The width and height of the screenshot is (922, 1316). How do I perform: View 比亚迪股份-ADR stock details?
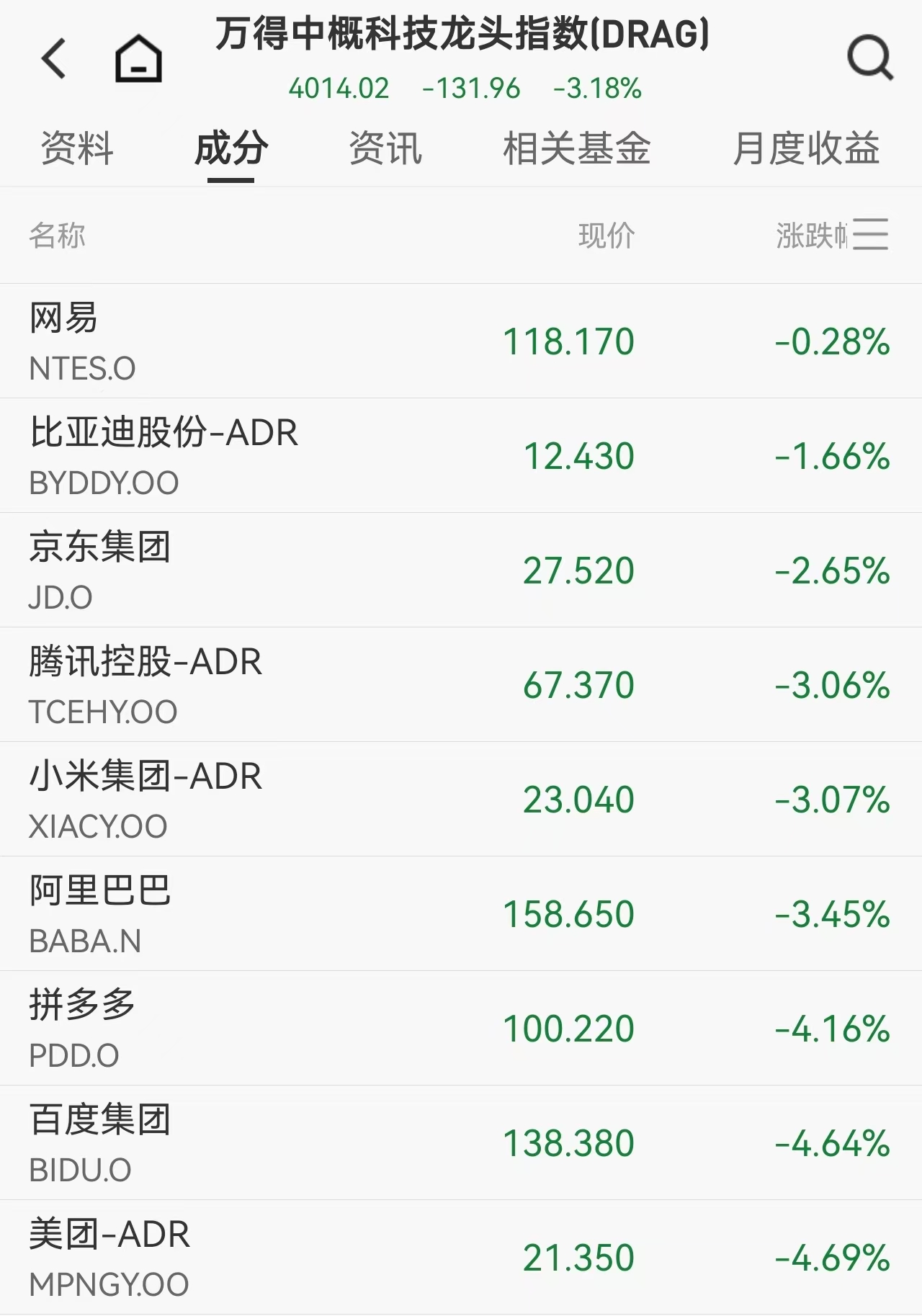point(461,455)
